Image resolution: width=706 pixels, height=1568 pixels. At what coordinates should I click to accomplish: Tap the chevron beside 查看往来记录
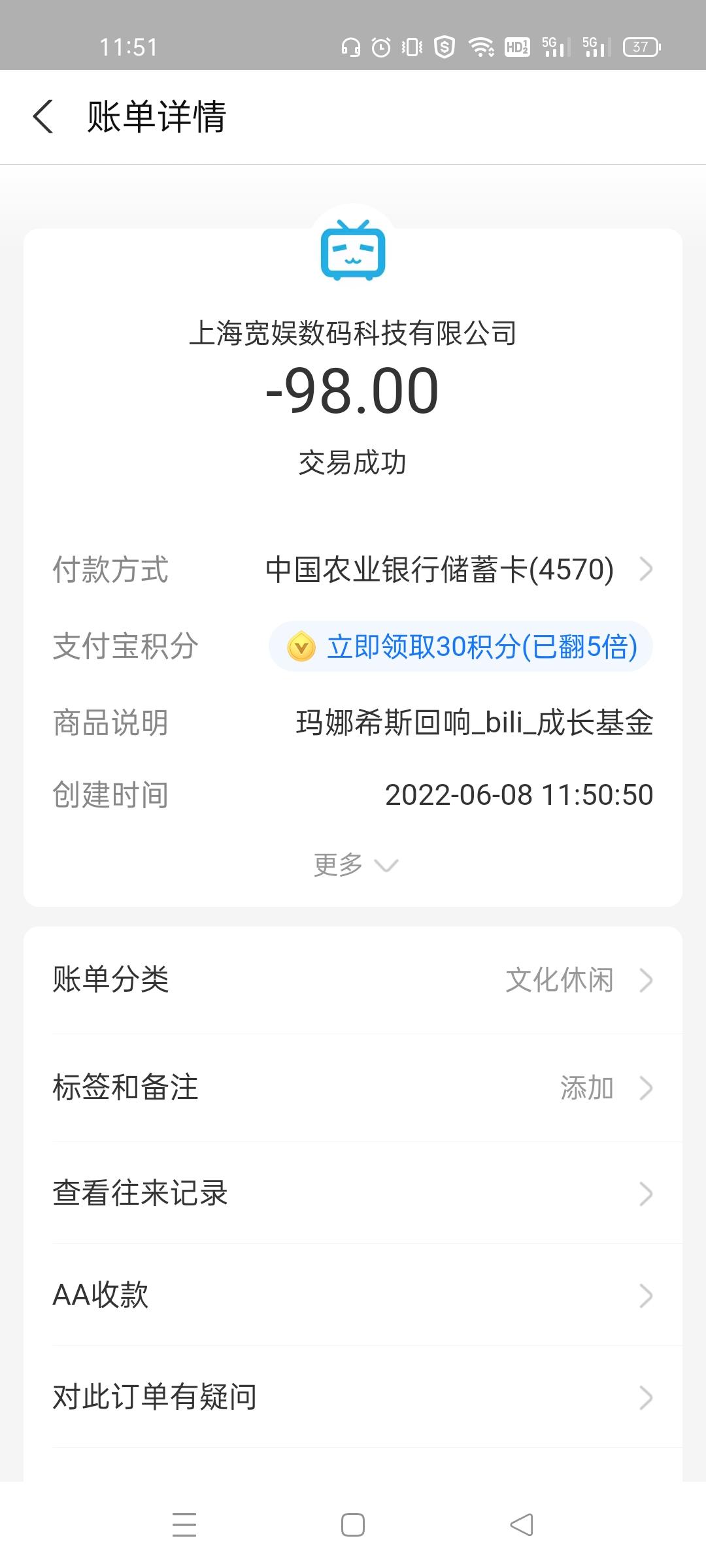click(646, 1193)
